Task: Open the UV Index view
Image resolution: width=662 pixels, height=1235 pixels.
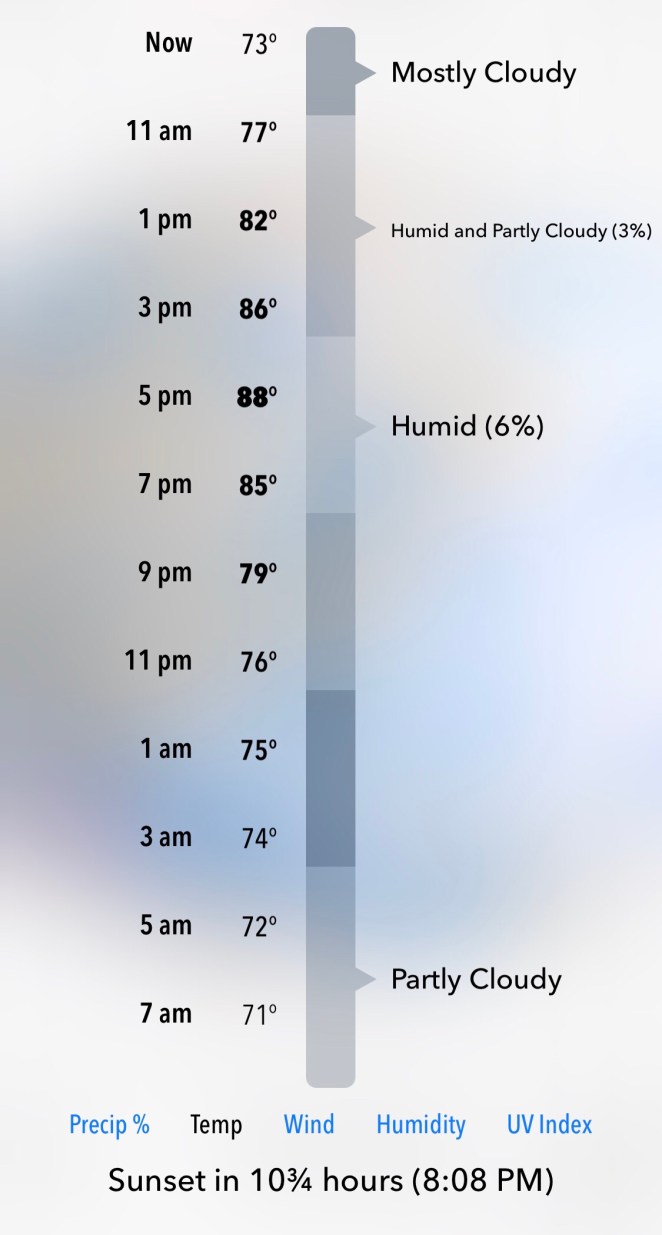Action: (x=549, y=1125)
